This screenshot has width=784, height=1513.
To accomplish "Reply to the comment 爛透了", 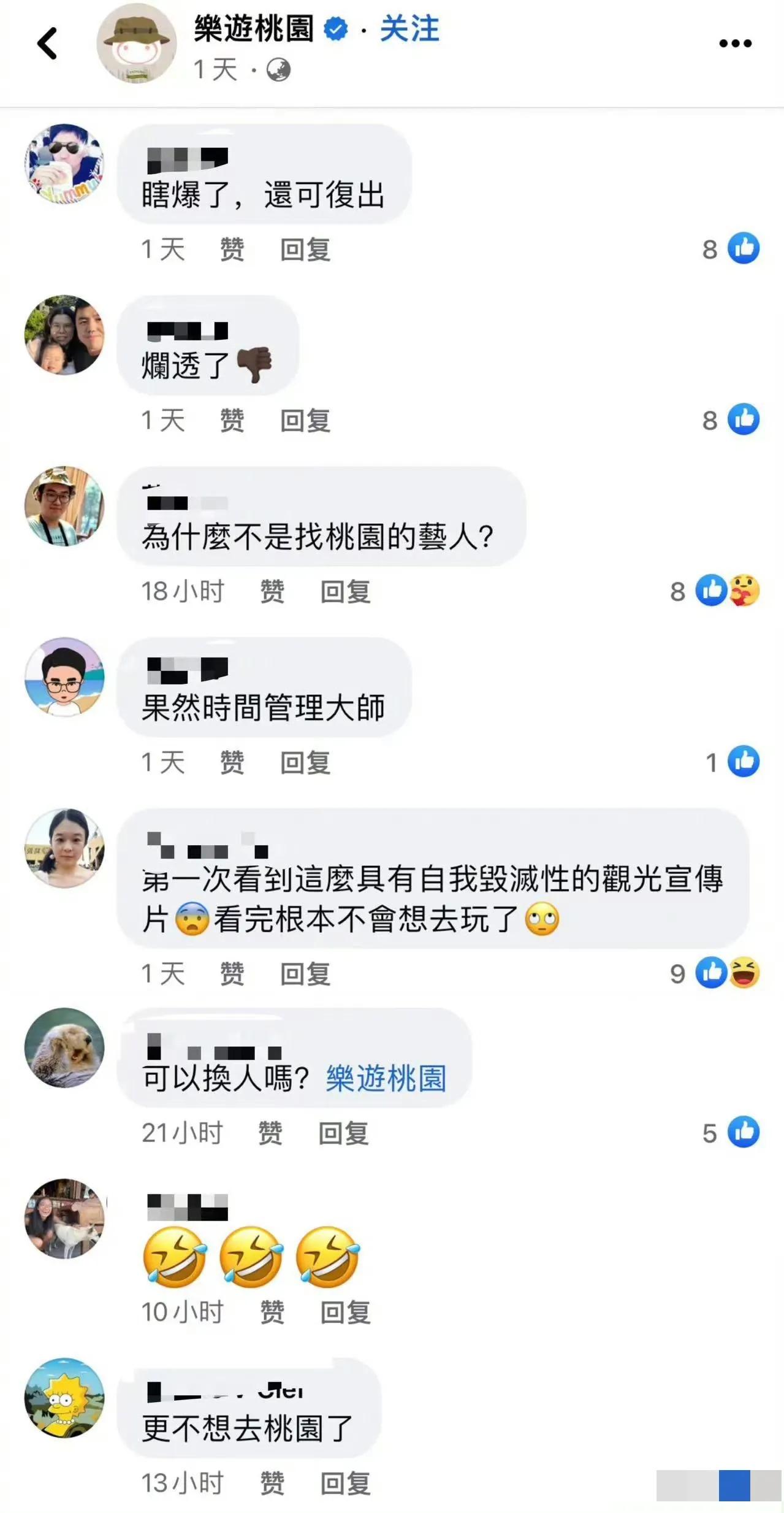I will pyautogui.click(x=305, y=421).
